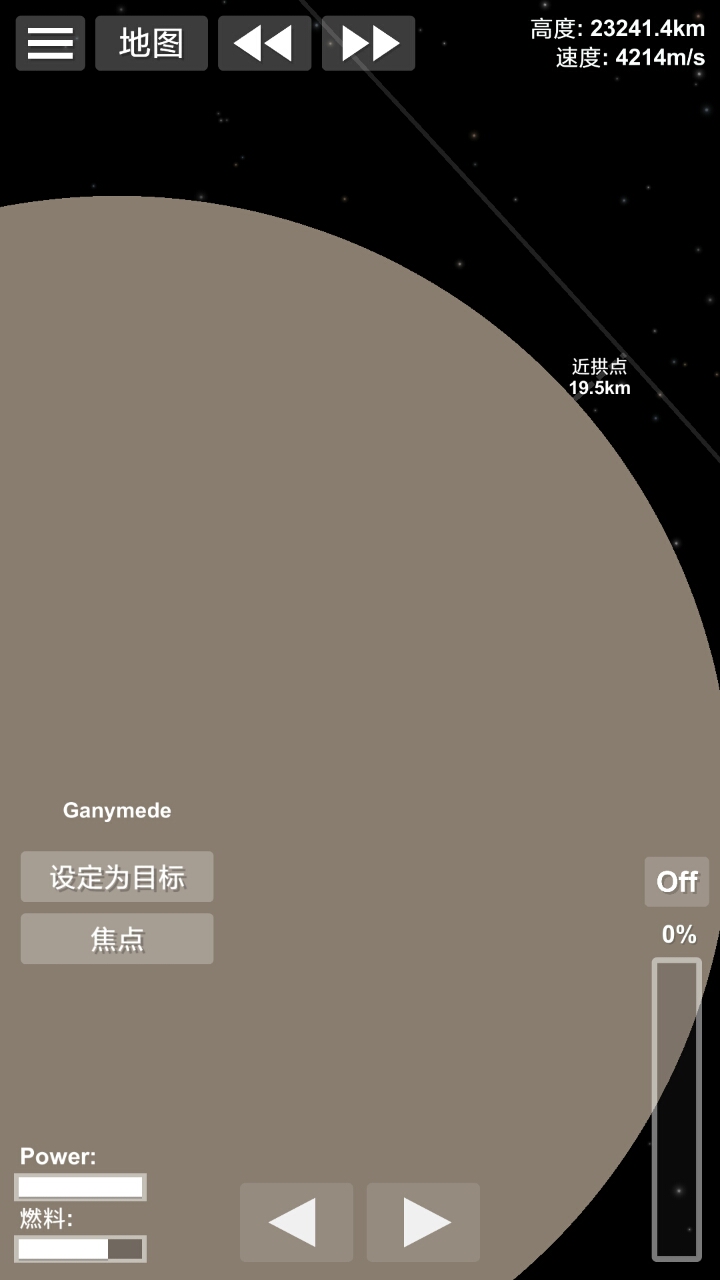Rotate rocket right with right arrow
720x1280 pixels.
pyautogui.click(x=423, y=1222)
